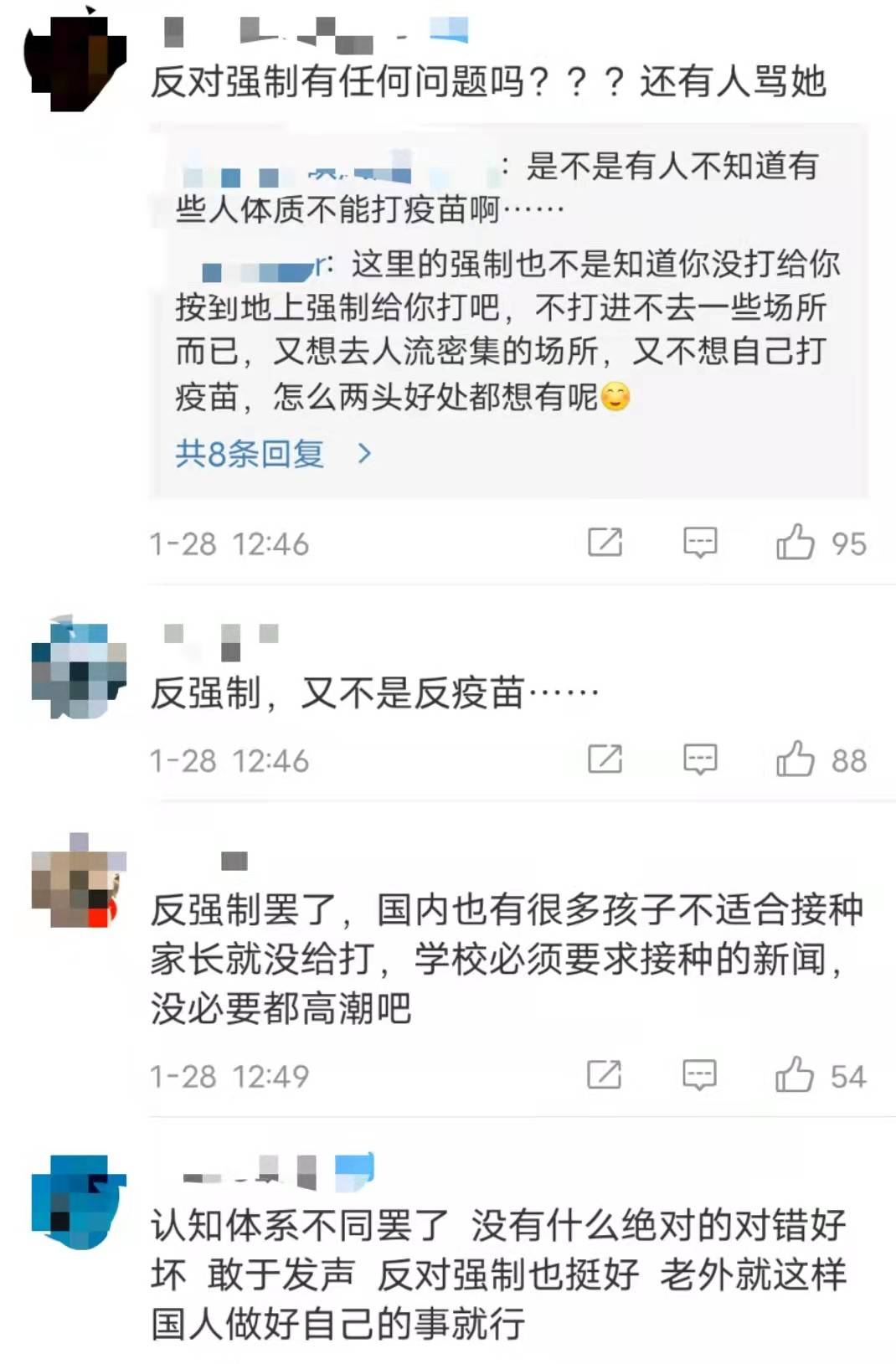The image size is (896, 1364).
Task: Open avatar of the 反强制，又不是反疫苗 commenter
Action: coord(78,670)
